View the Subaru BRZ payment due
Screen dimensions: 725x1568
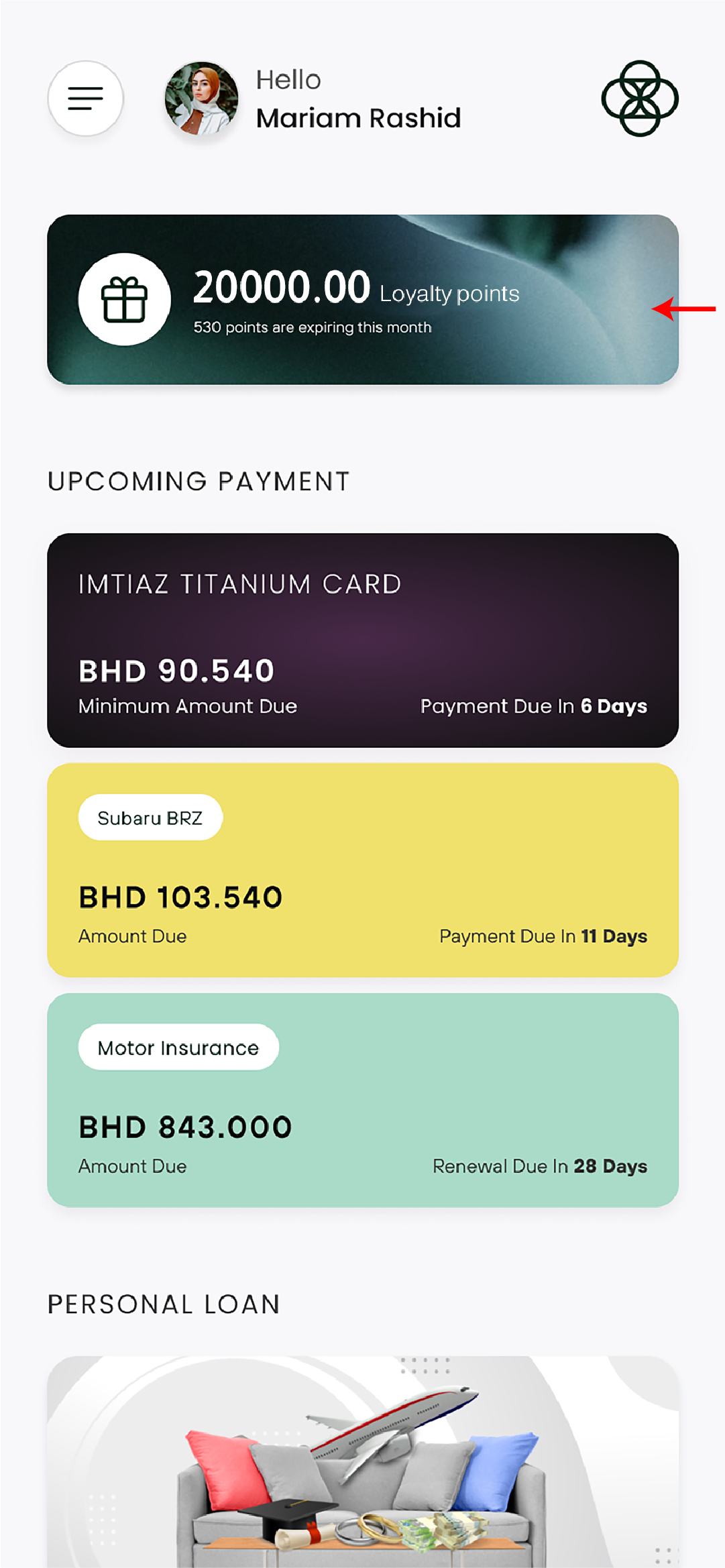(362, 870)
